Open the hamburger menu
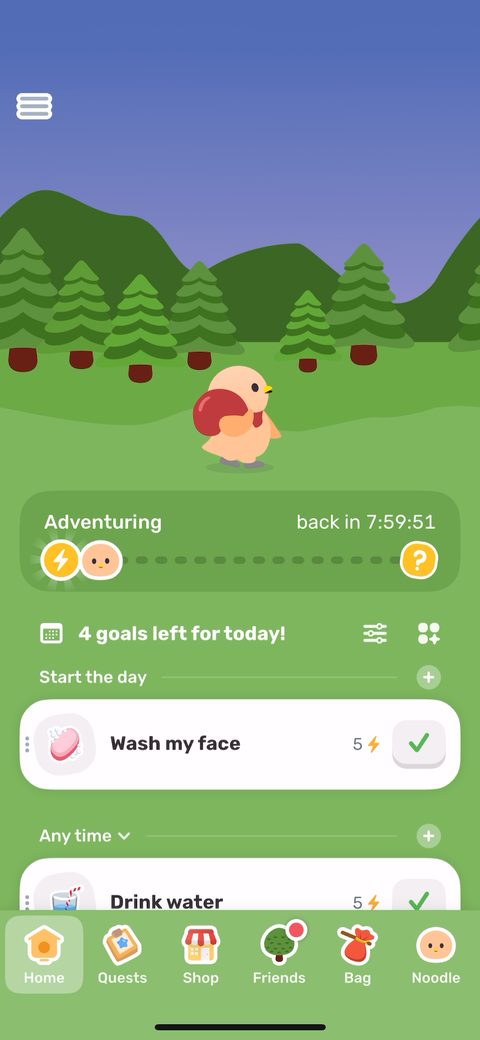This screenshot has height=1040, width=480. (34, 106)
